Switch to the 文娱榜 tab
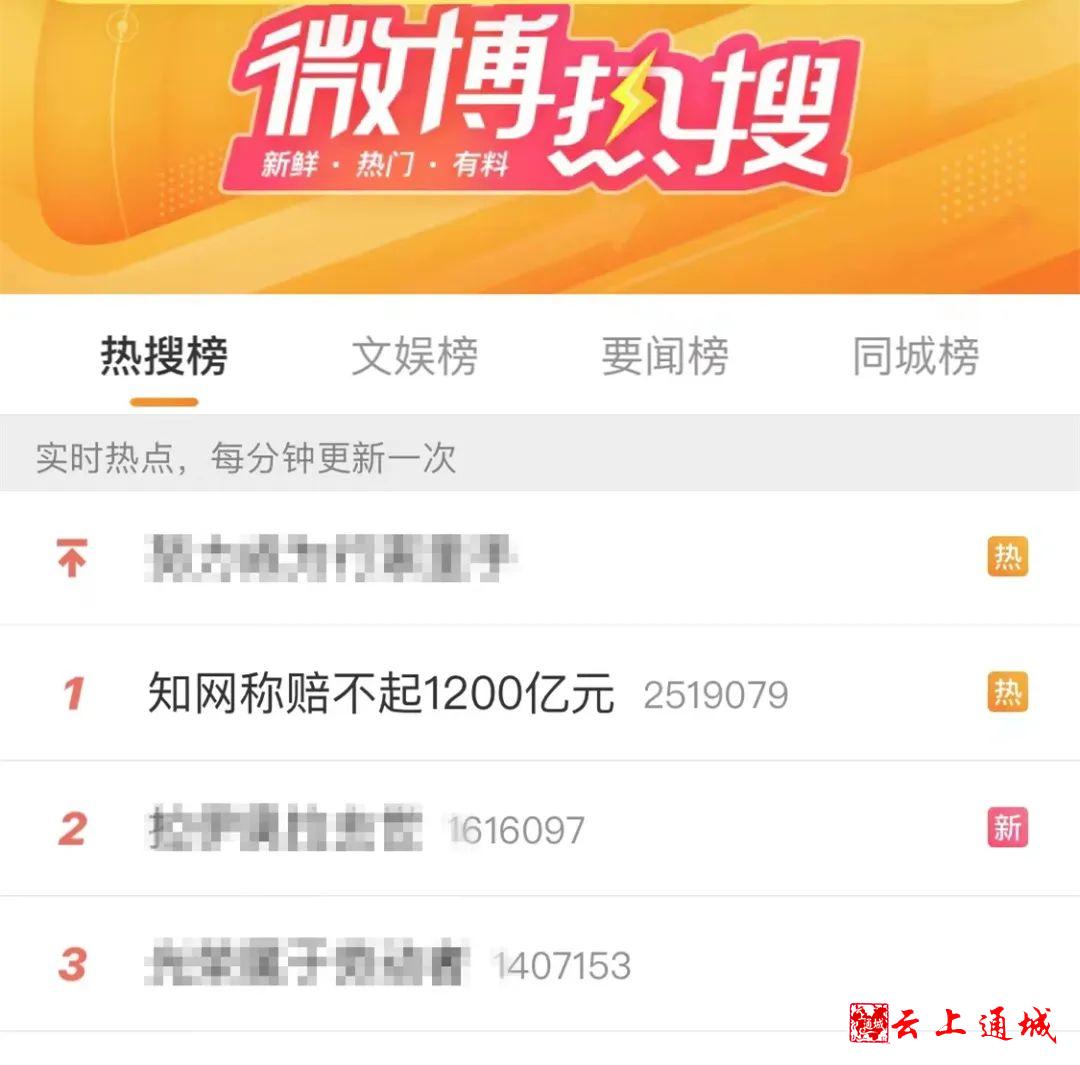Image resolution: width=1080 pixels, height=1065 pixels. pos(414,357)
